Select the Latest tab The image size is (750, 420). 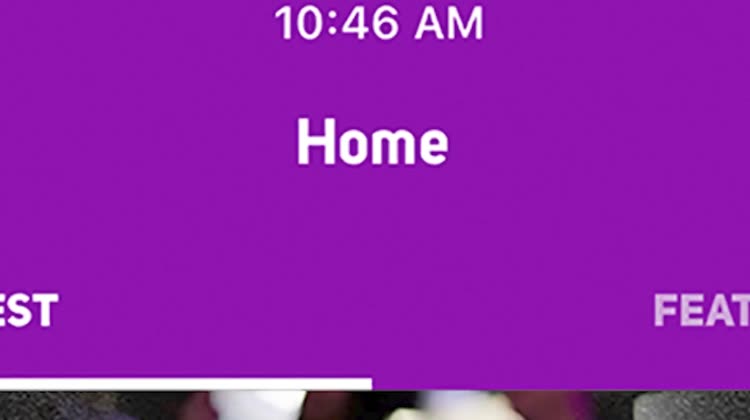pyautogui.click(x=30, y=311)
